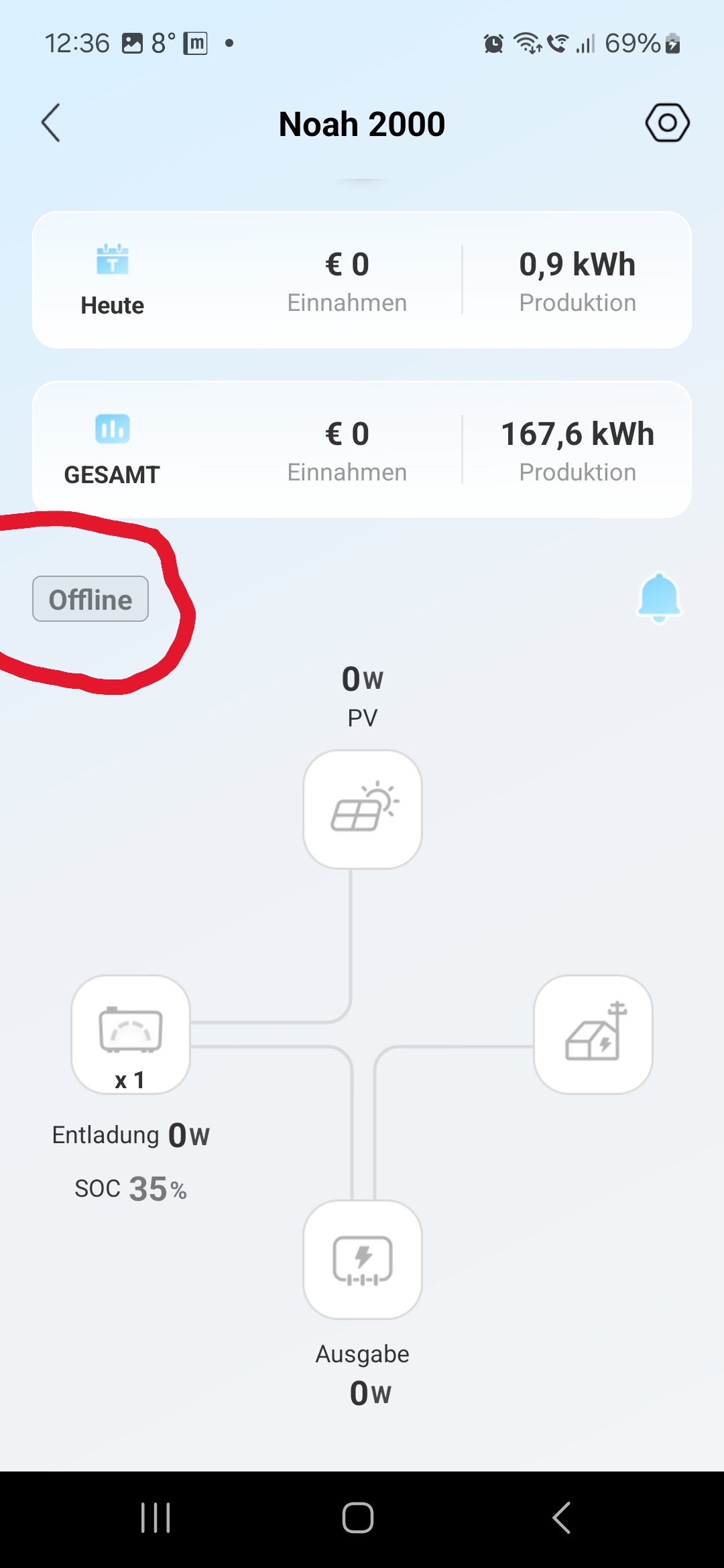Viewport: 724px width, 1568px height.
Task: Open the house grid tile
Action: click(593, 1035)
